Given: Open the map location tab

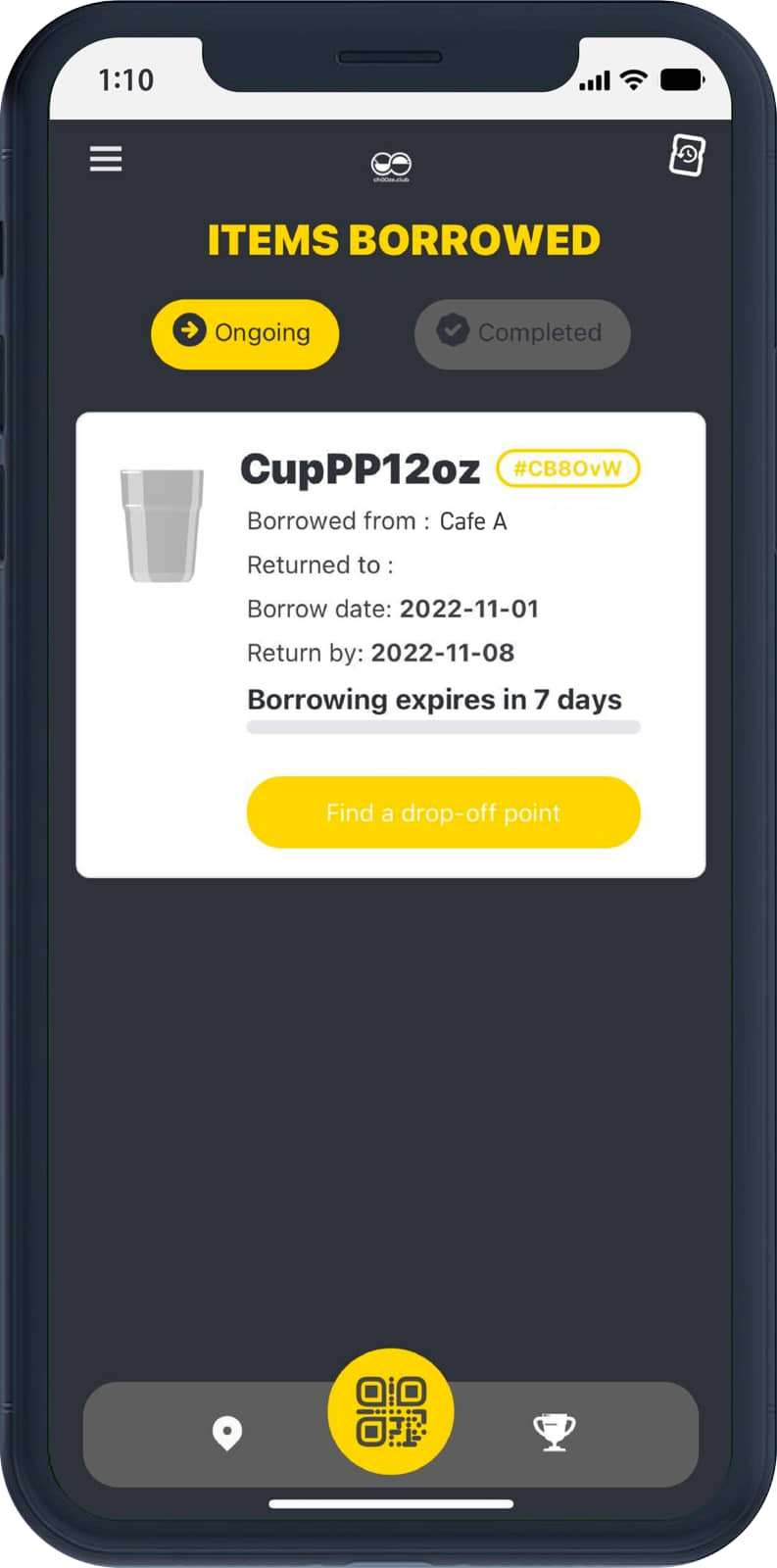Looking at the screenshot, I should (227, 1433).
